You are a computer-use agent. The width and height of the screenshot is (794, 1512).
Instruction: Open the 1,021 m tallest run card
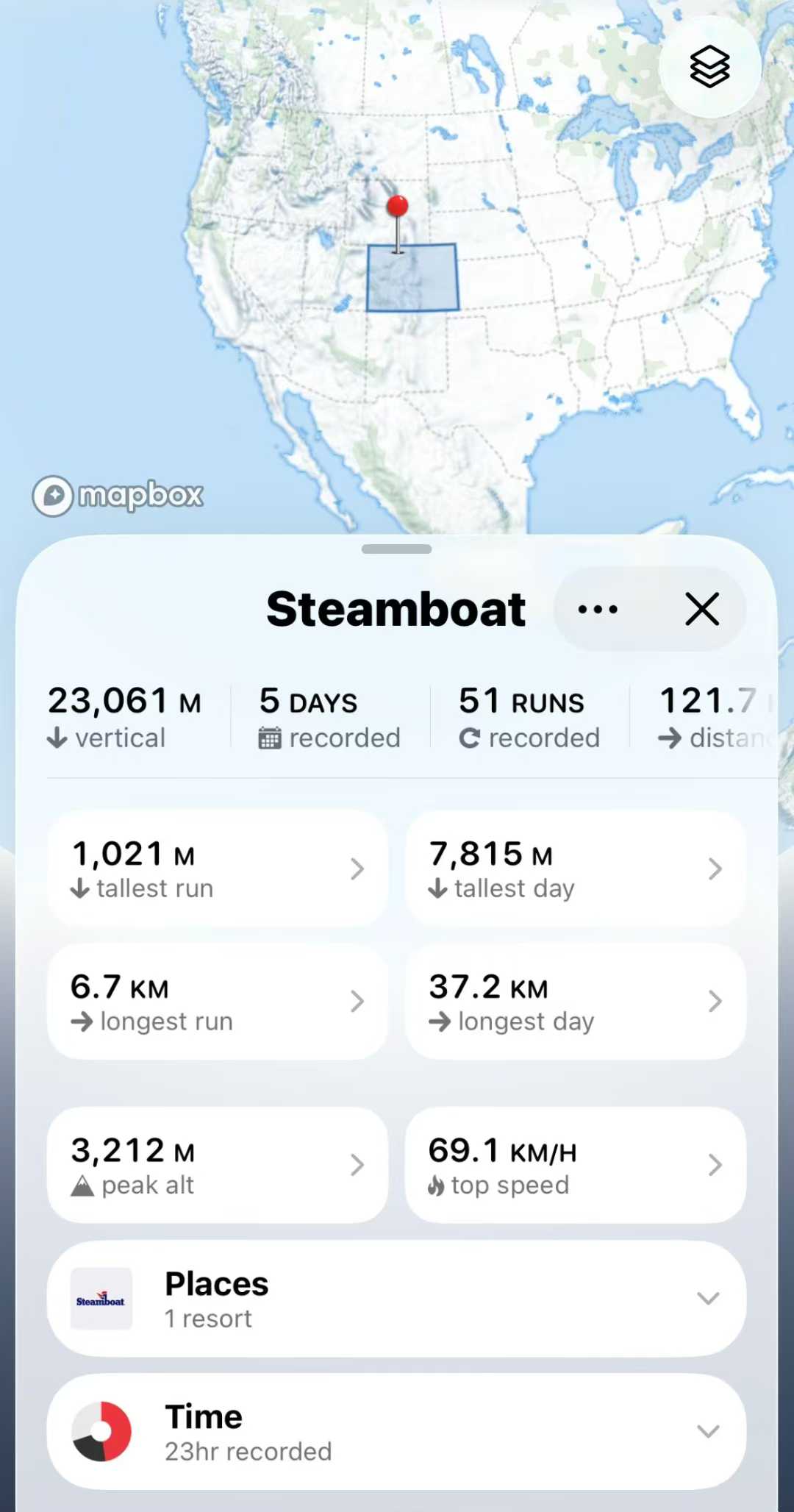point(217,868)
